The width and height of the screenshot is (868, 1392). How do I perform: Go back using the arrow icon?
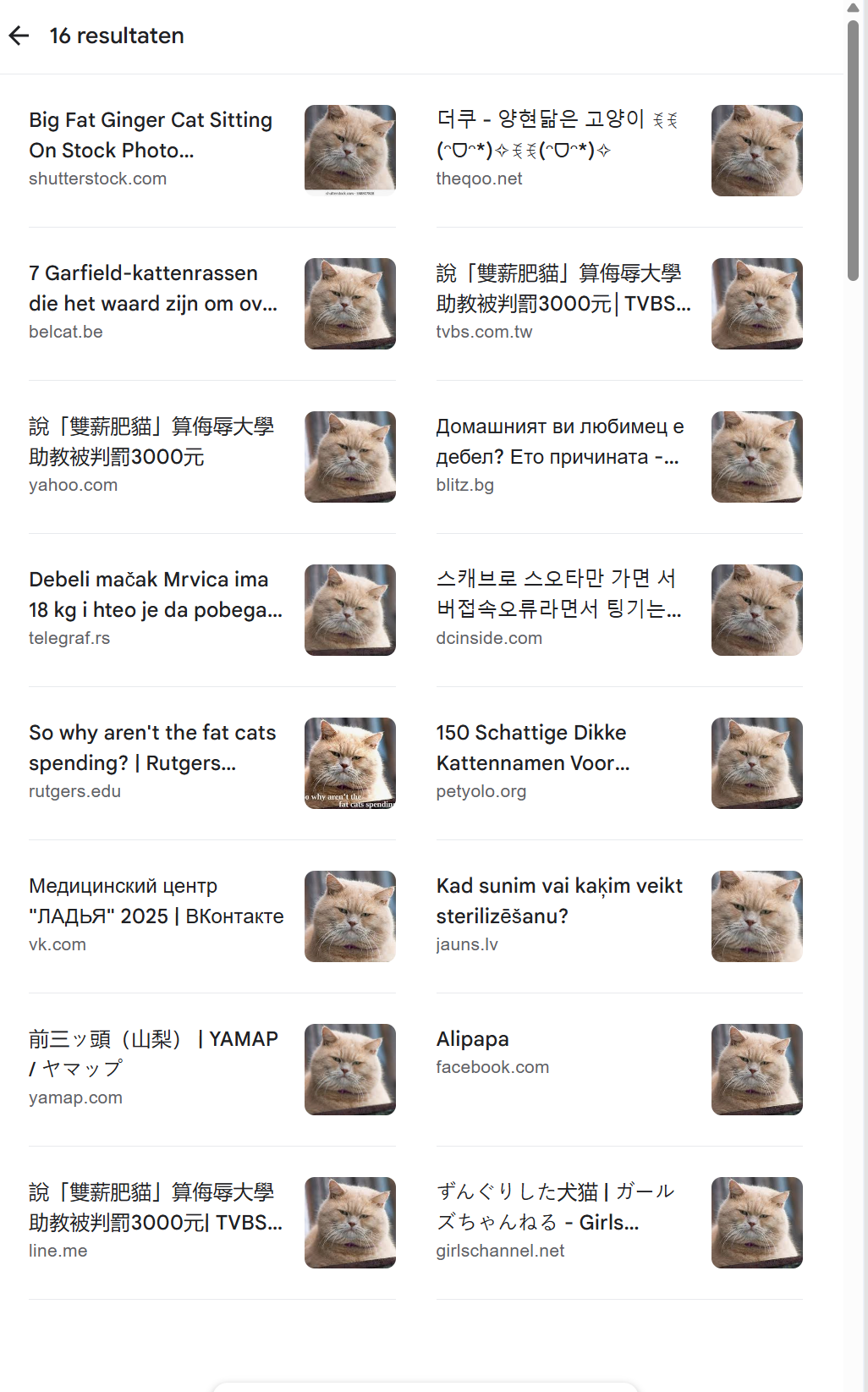19,36
